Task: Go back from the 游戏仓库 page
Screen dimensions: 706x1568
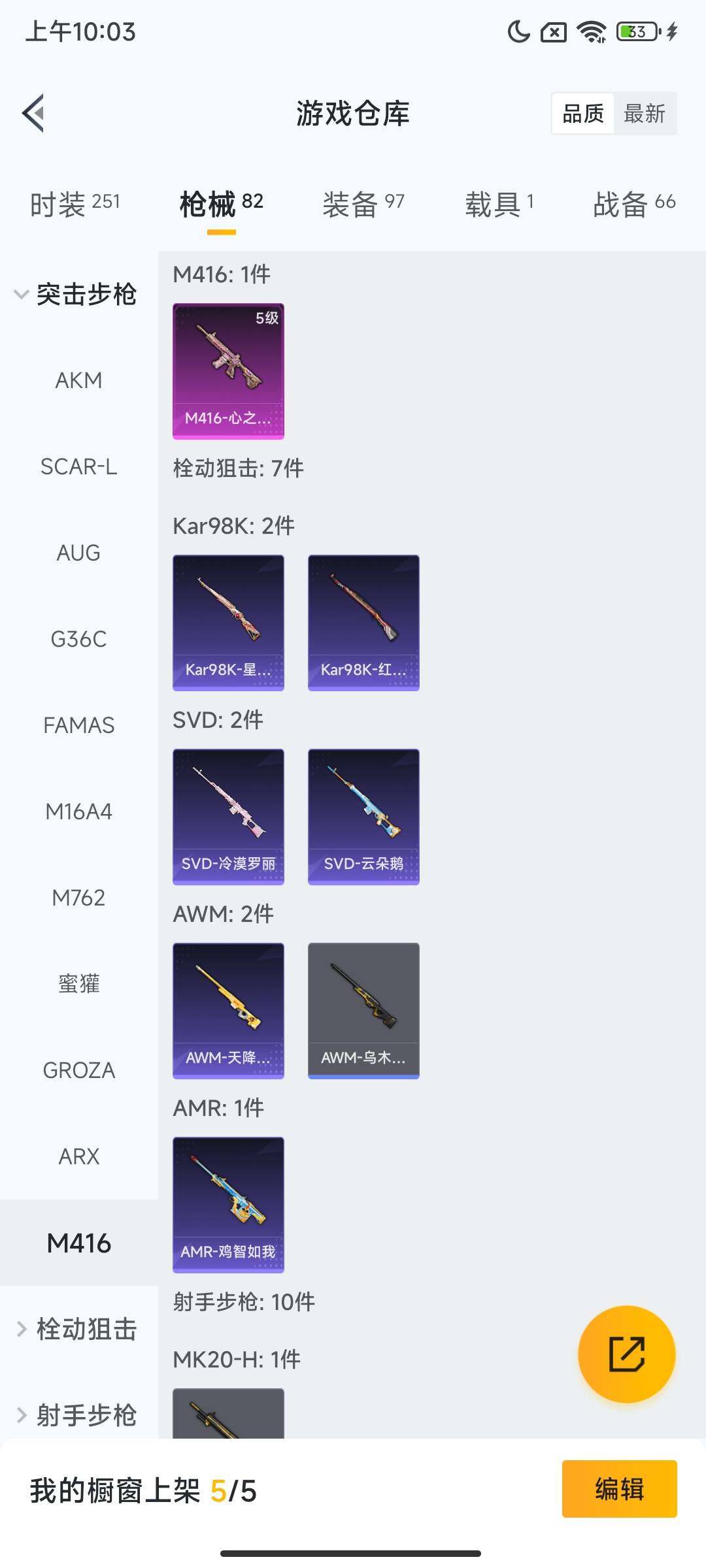Action: click(x=34, y=113)
